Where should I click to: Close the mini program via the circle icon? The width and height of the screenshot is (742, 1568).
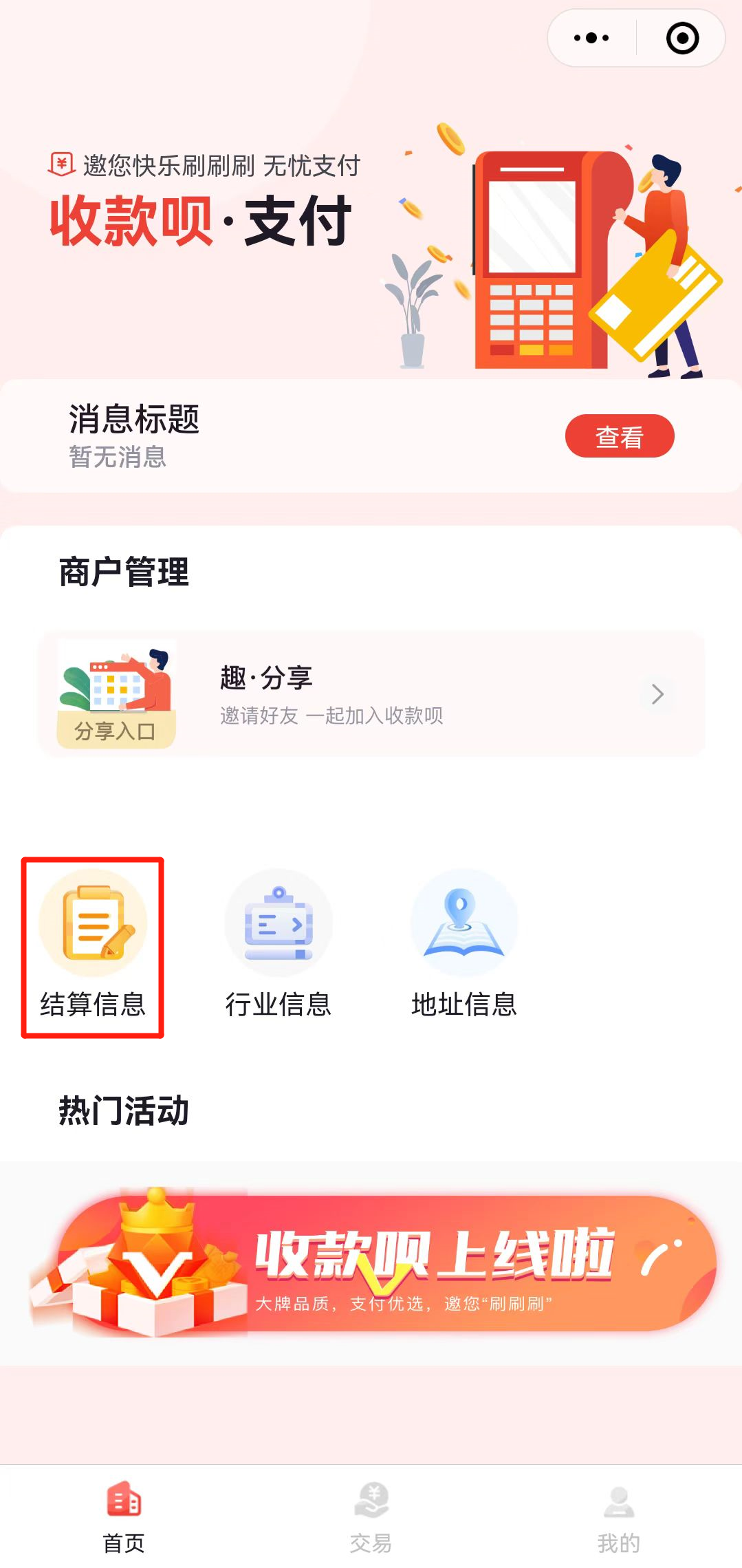click(682, 38)
